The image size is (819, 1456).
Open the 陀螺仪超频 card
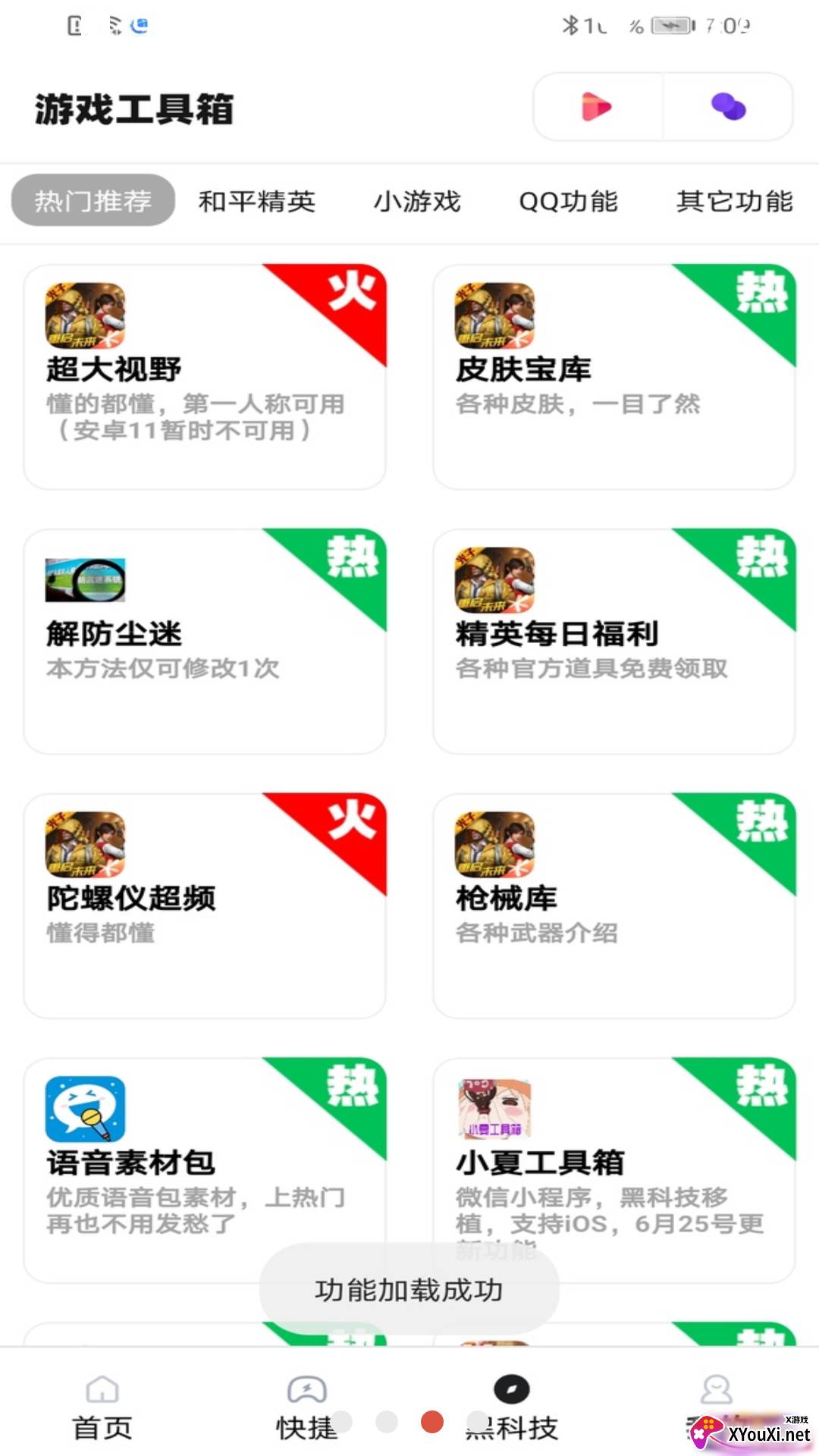pos(204,906)
